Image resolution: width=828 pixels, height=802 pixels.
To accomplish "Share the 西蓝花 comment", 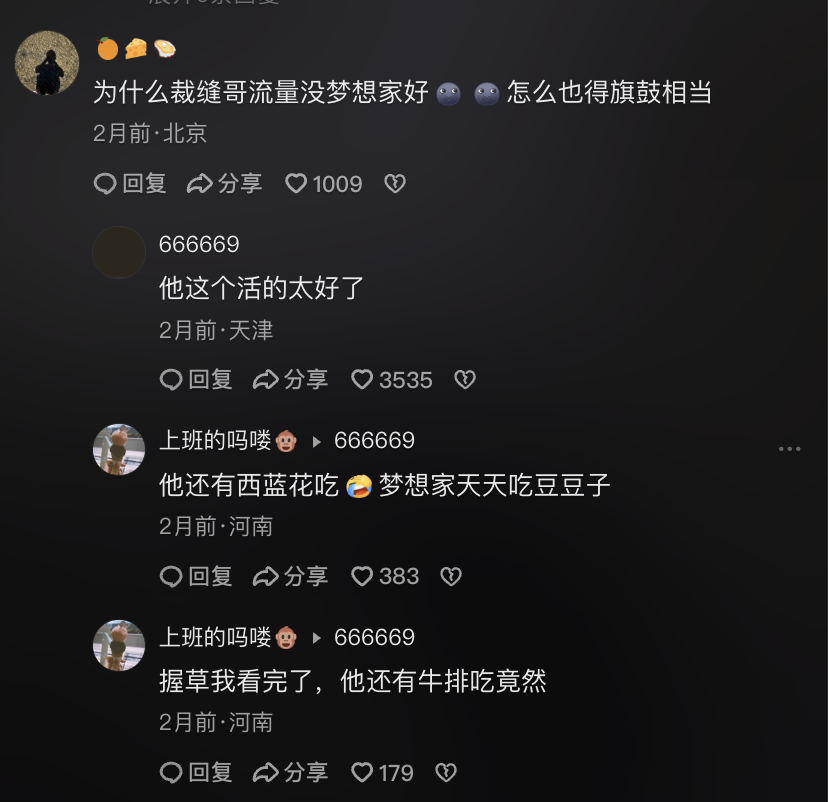I will [x=291, y=576].
